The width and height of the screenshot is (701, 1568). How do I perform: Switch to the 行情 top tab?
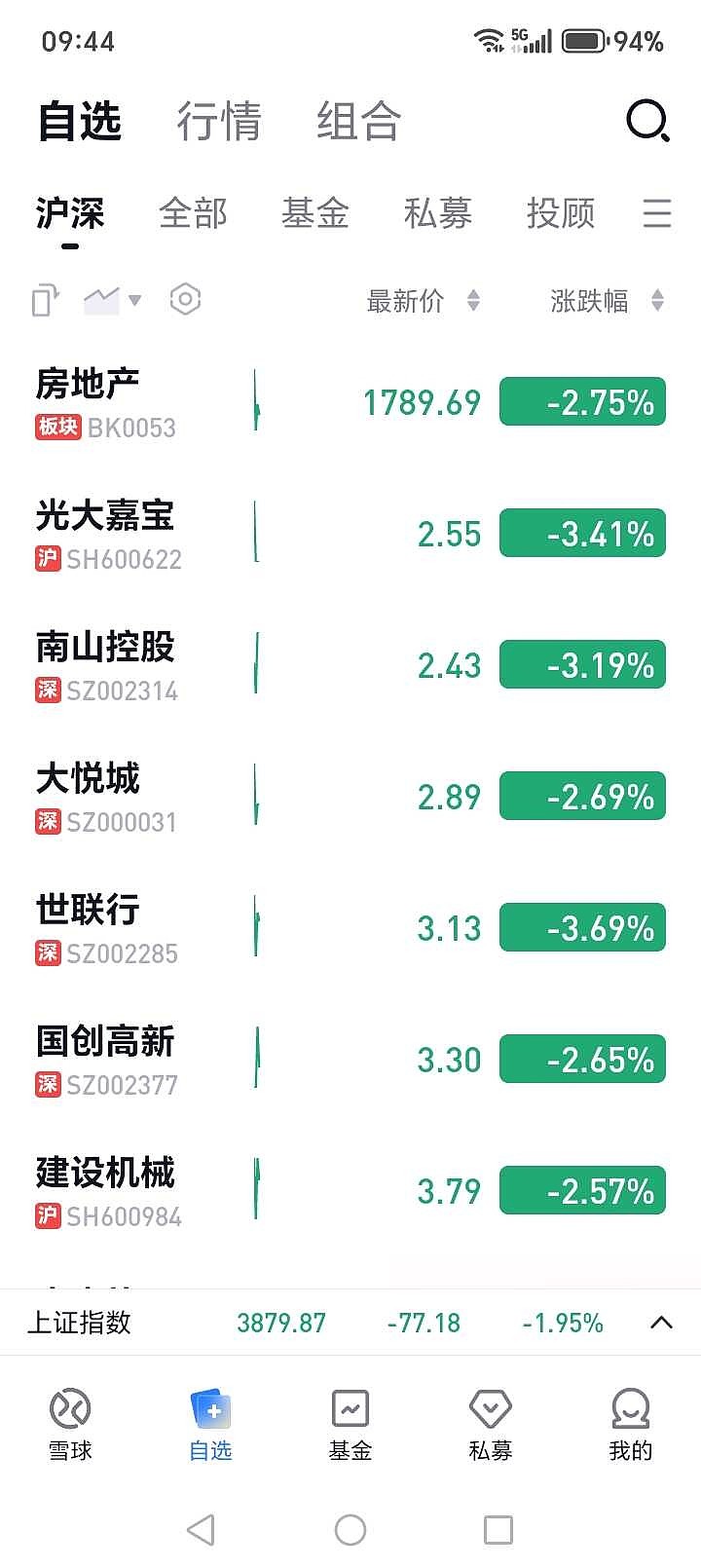[x=219, y=122]
